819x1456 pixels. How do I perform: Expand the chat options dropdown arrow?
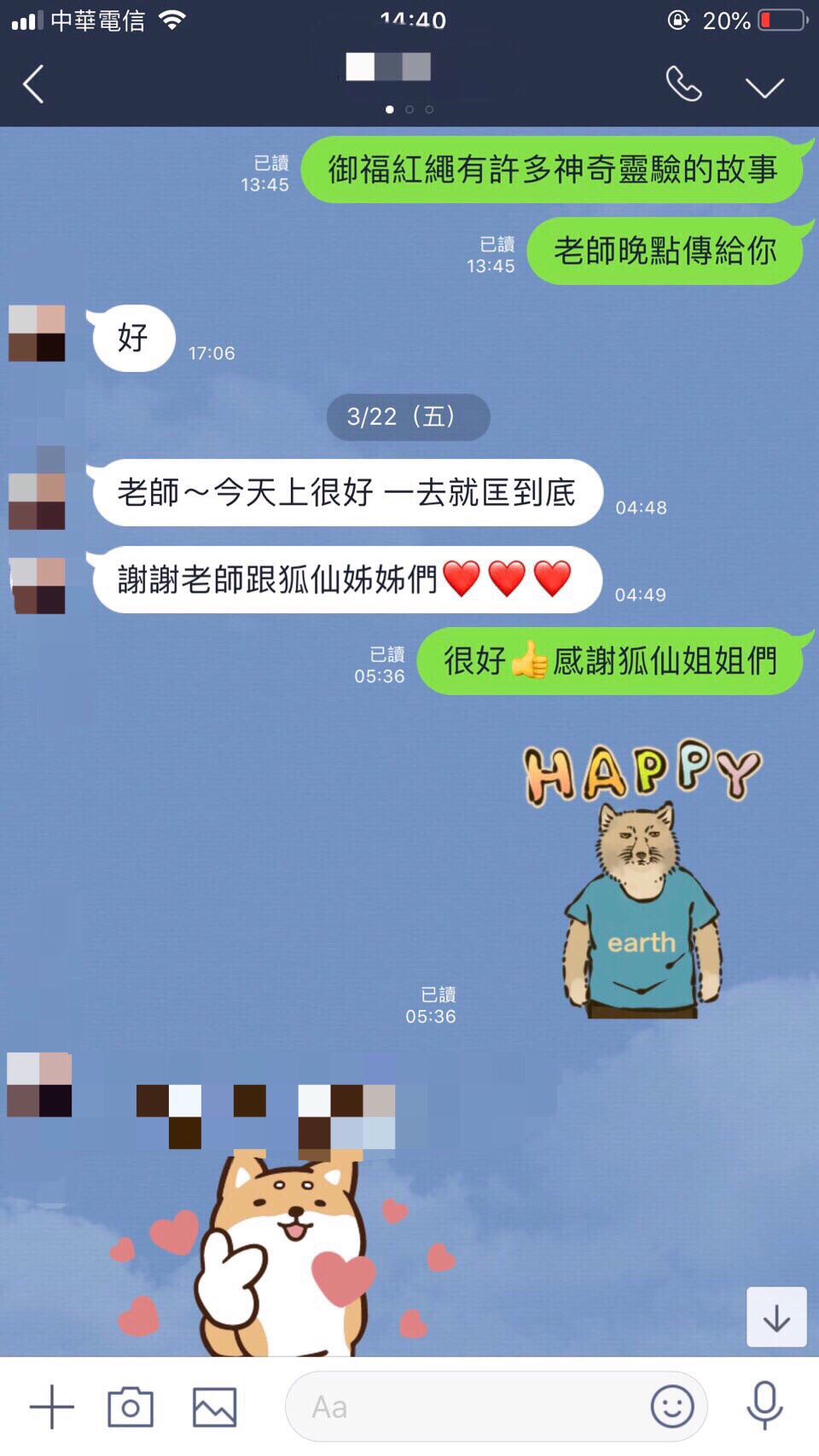764,87
